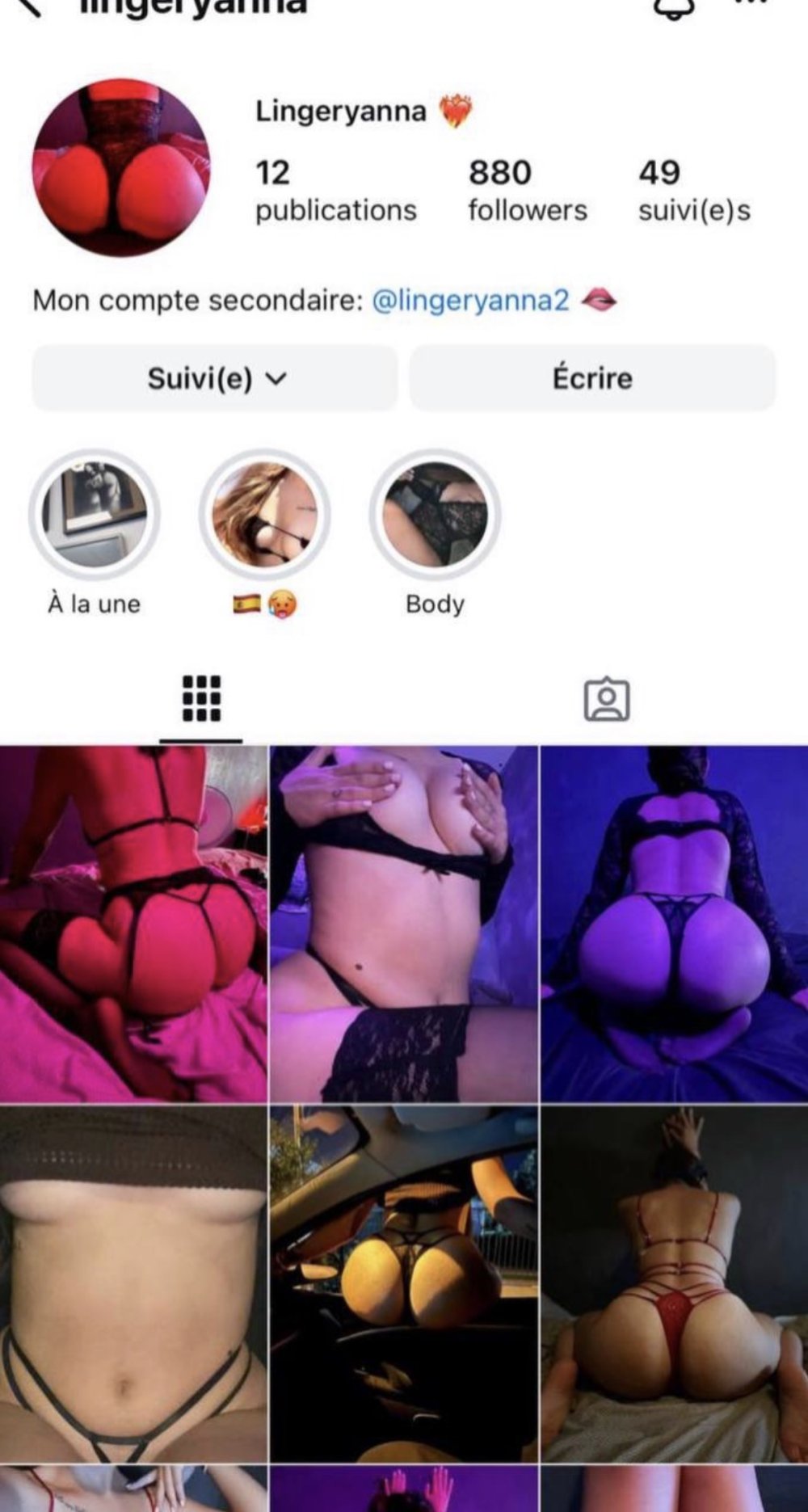
Task: Open the Body story highlight
Action: click(x=435, y=514)
